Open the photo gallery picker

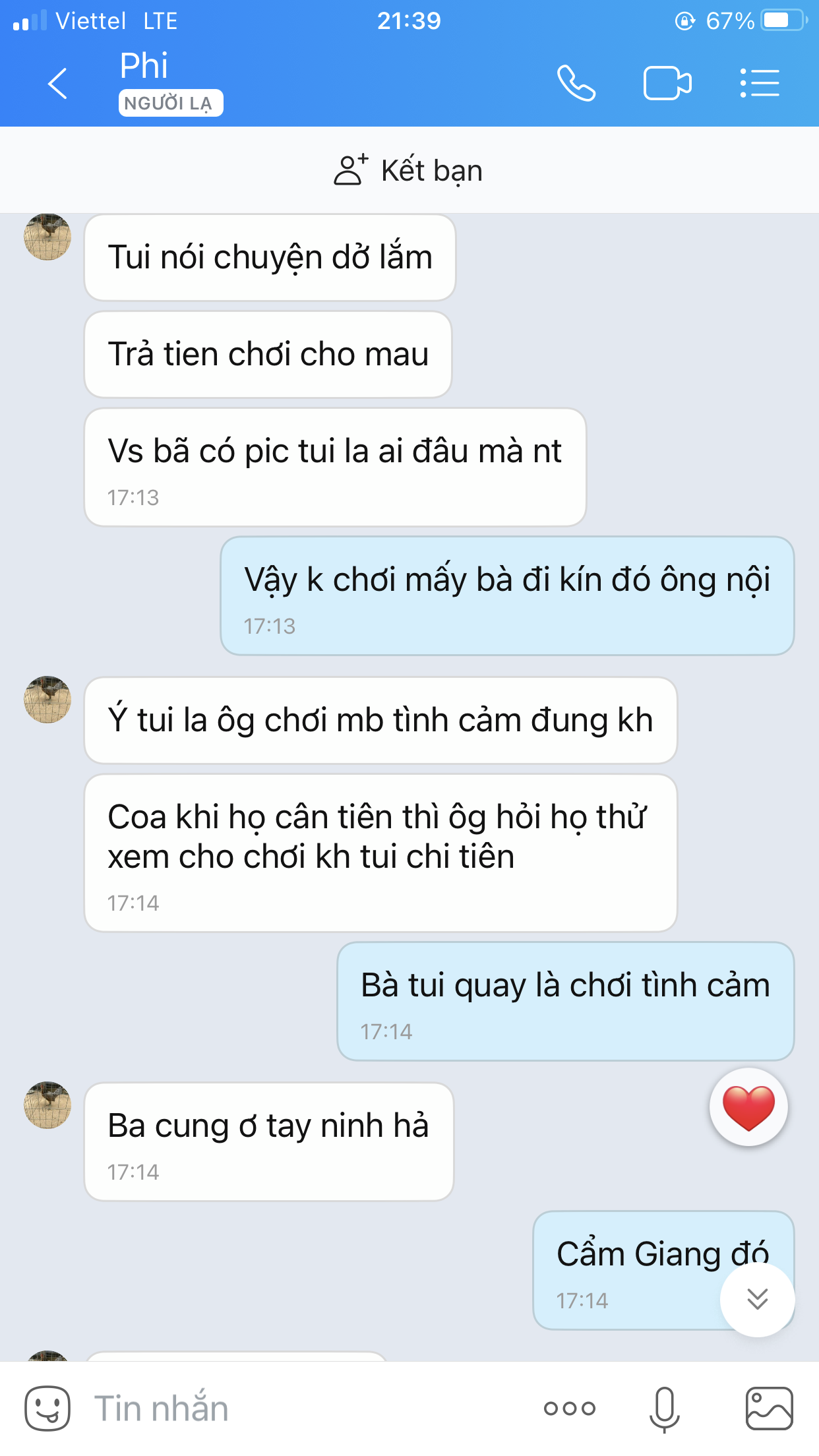(x=769, y=1409)
